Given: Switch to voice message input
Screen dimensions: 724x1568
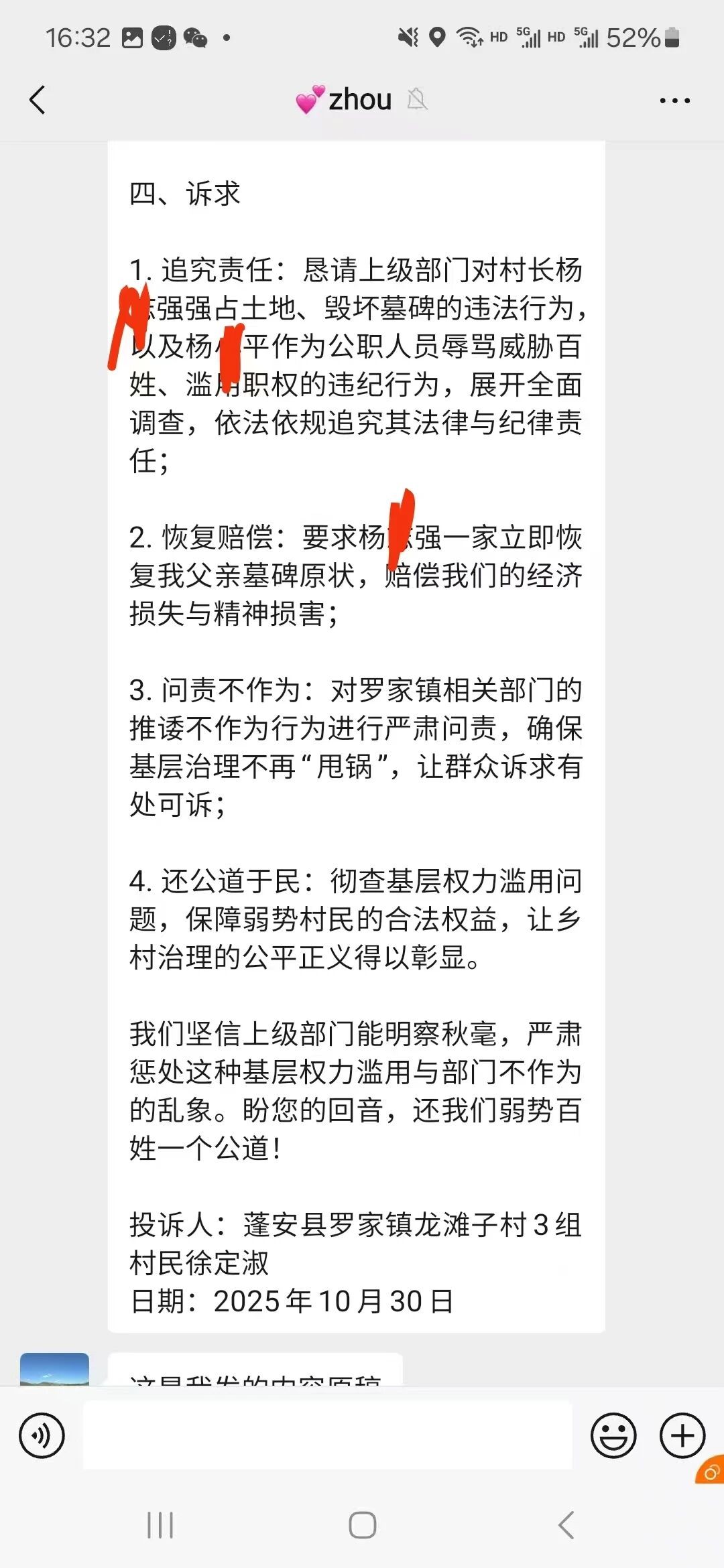Looking at the screenshot, I should click(42, 1435).
